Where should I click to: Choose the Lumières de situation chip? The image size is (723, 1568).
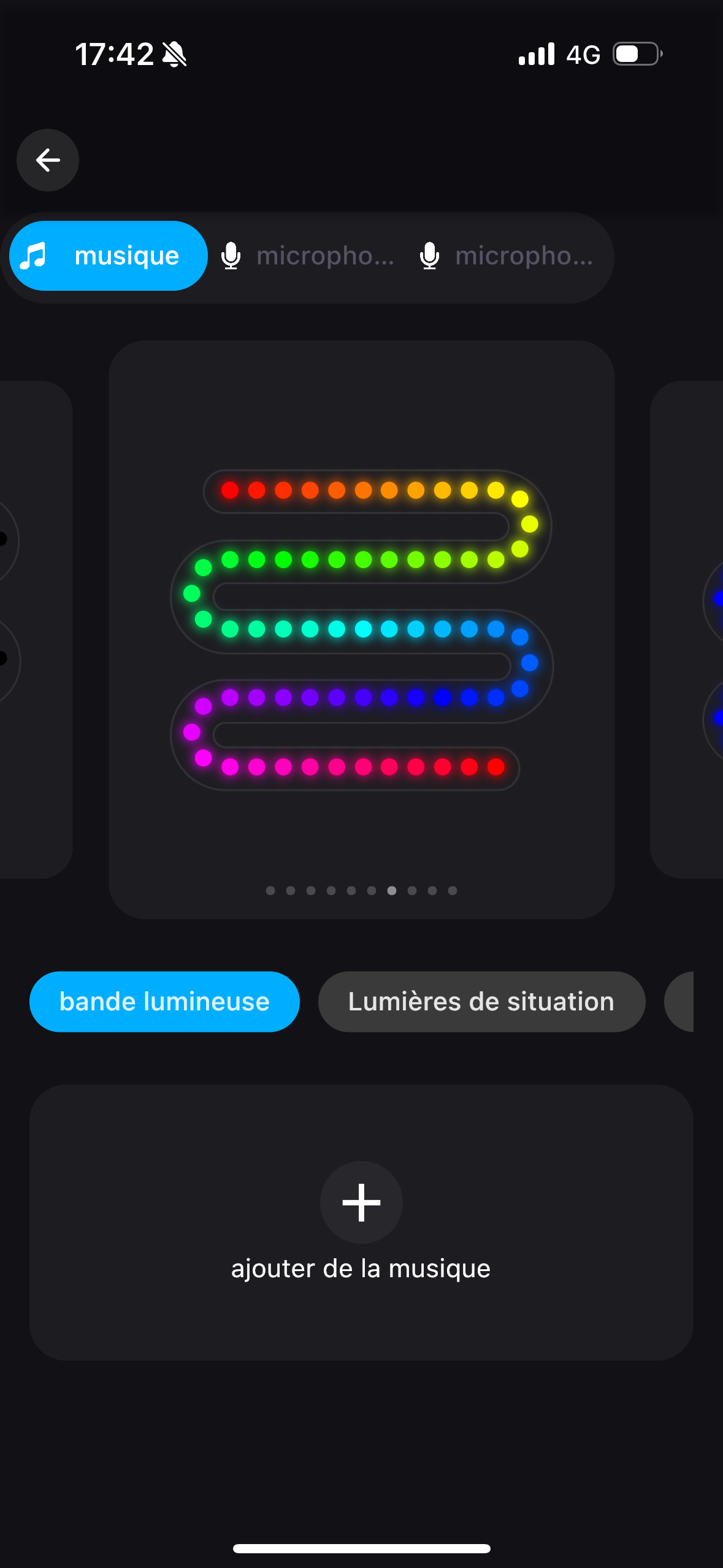tap(481, 1001)
